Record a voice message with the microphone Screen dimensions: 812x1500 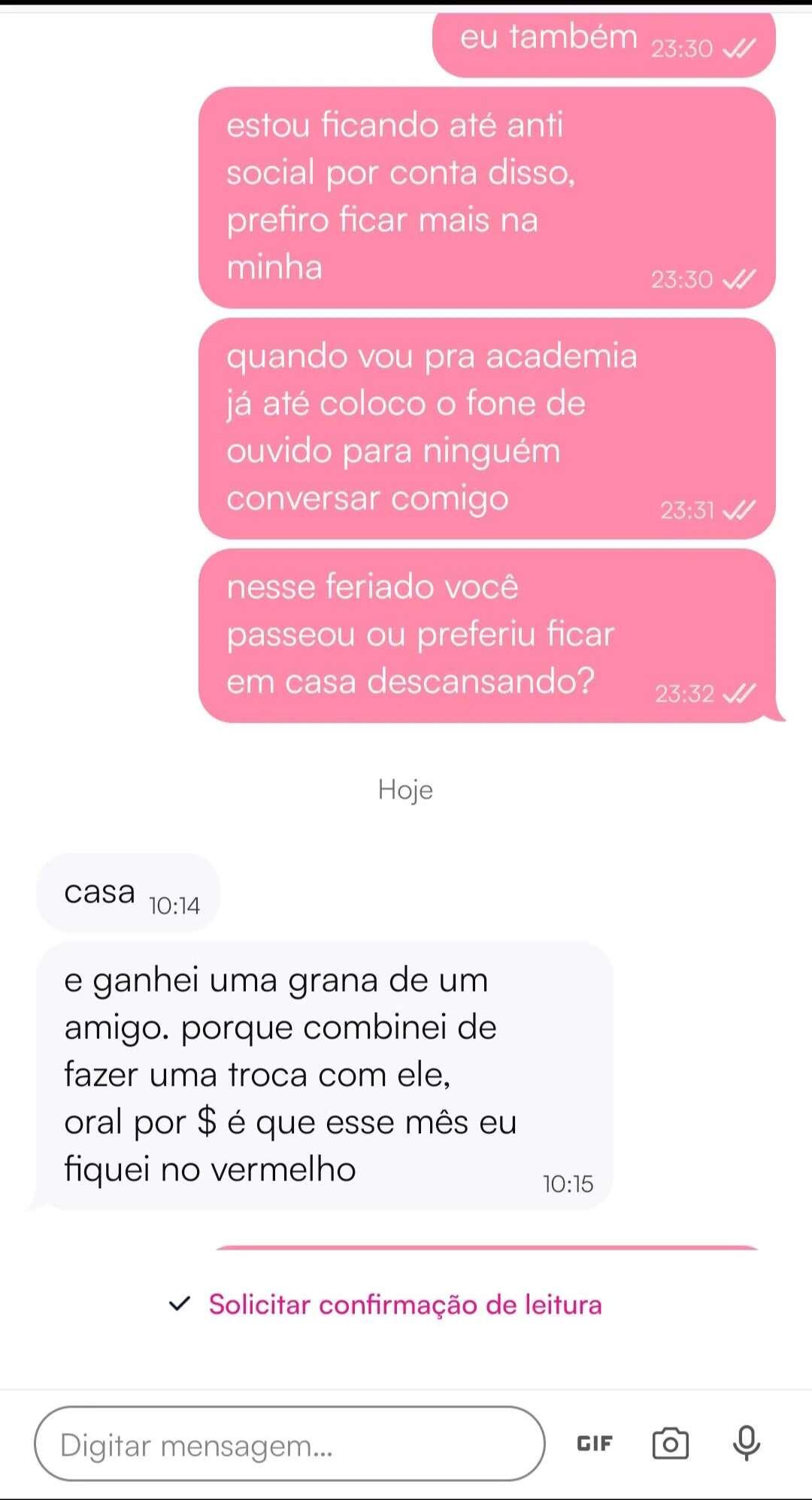[747, 1442]
